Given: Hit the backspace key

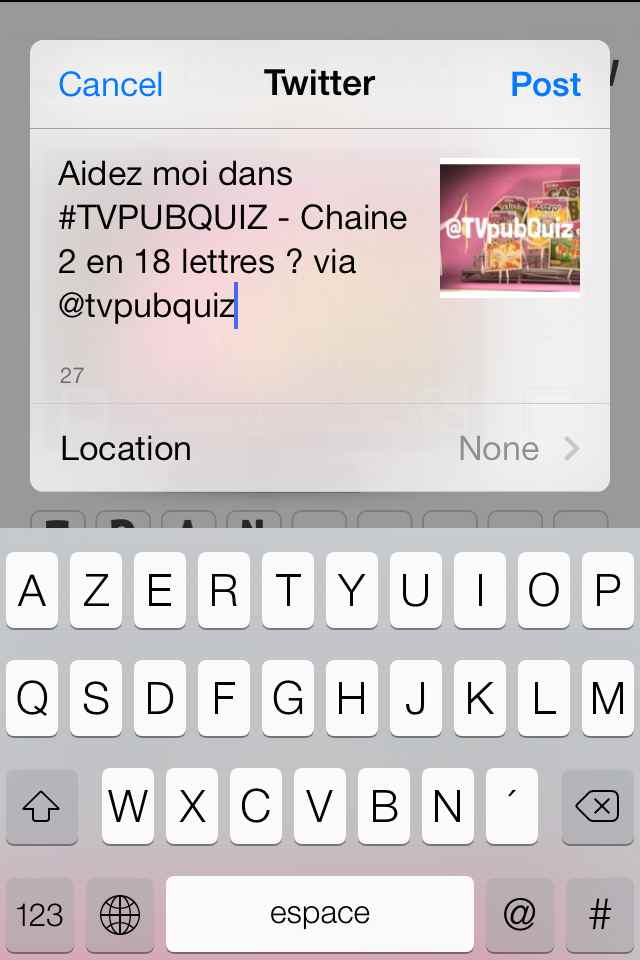Looking at the screenshot, I should 597,806.
